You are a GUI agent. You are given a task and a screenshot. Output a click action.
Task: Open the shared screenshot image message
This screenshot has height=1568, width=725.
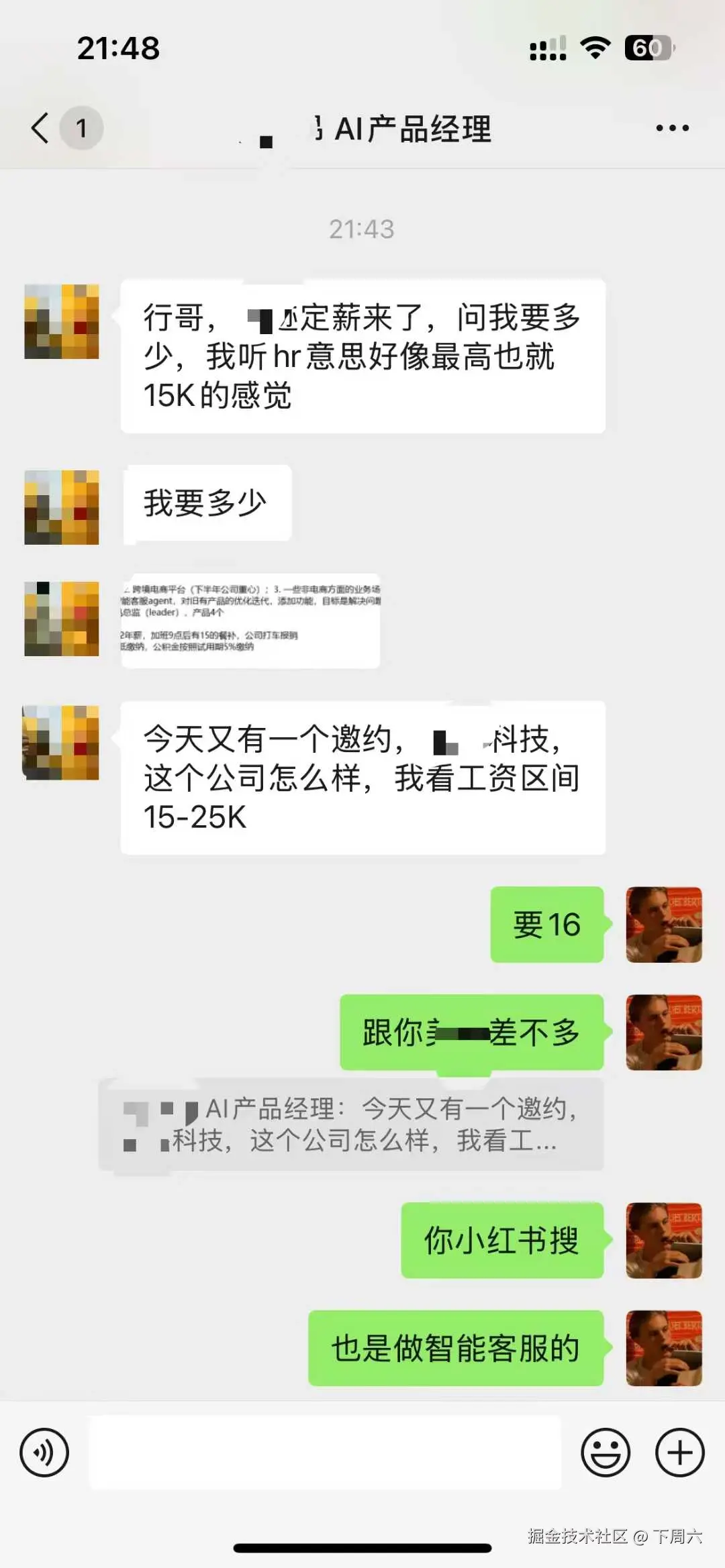pyautogui.click(x=250, y=621)
